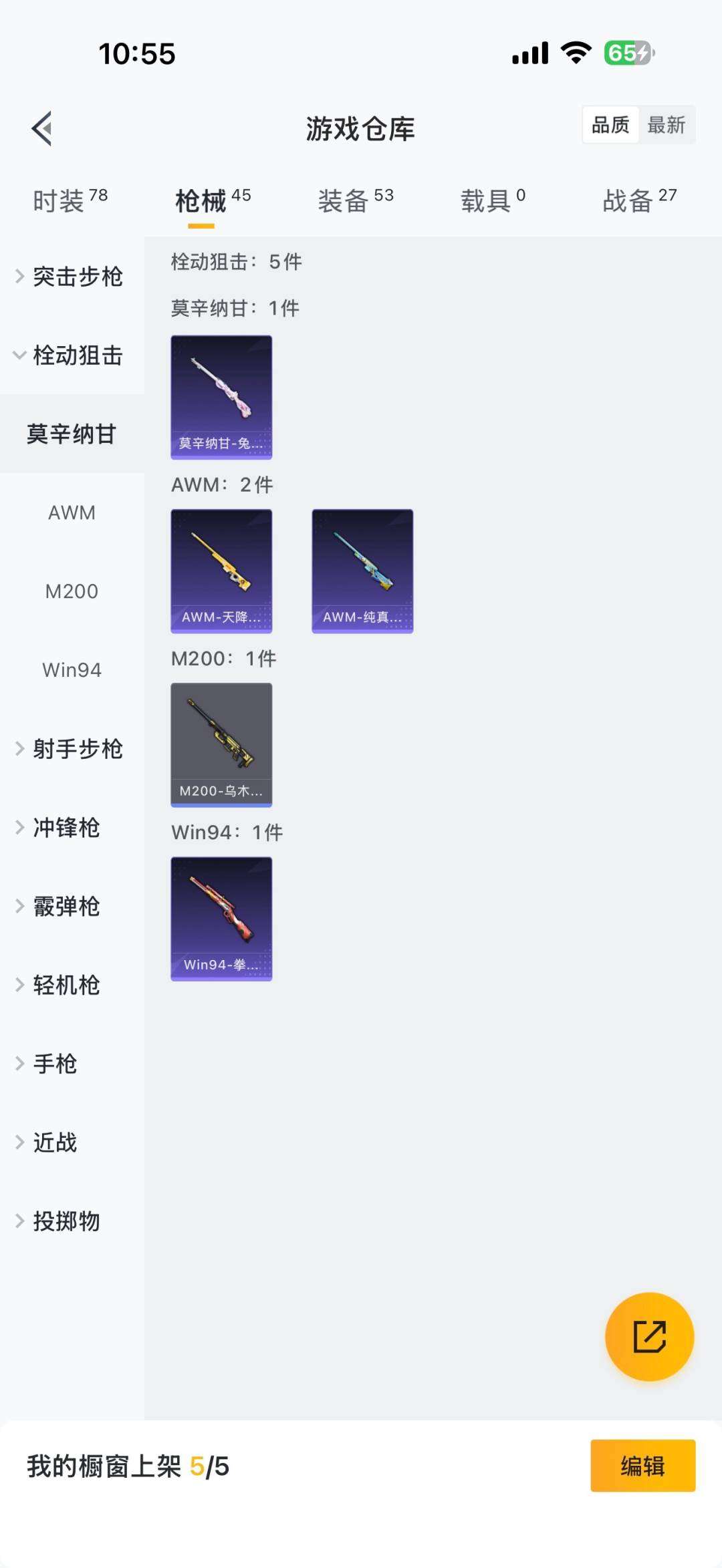
Task: Open the 装备 tab
Action: 355,200
